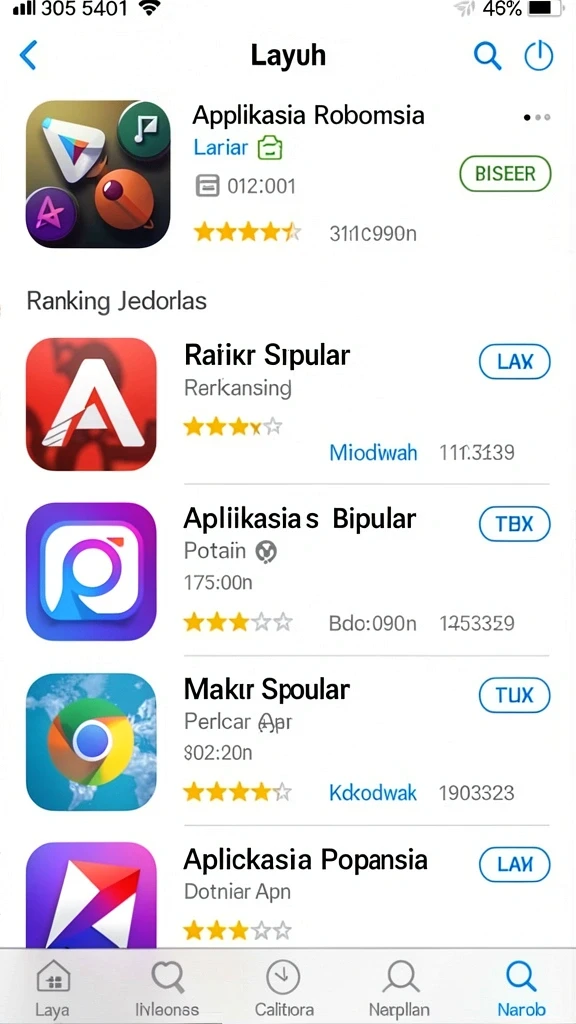Switch to the Nerpllan tab
Image resolution: width=576 pixels, height=1024 pixels.
point(400,988)
